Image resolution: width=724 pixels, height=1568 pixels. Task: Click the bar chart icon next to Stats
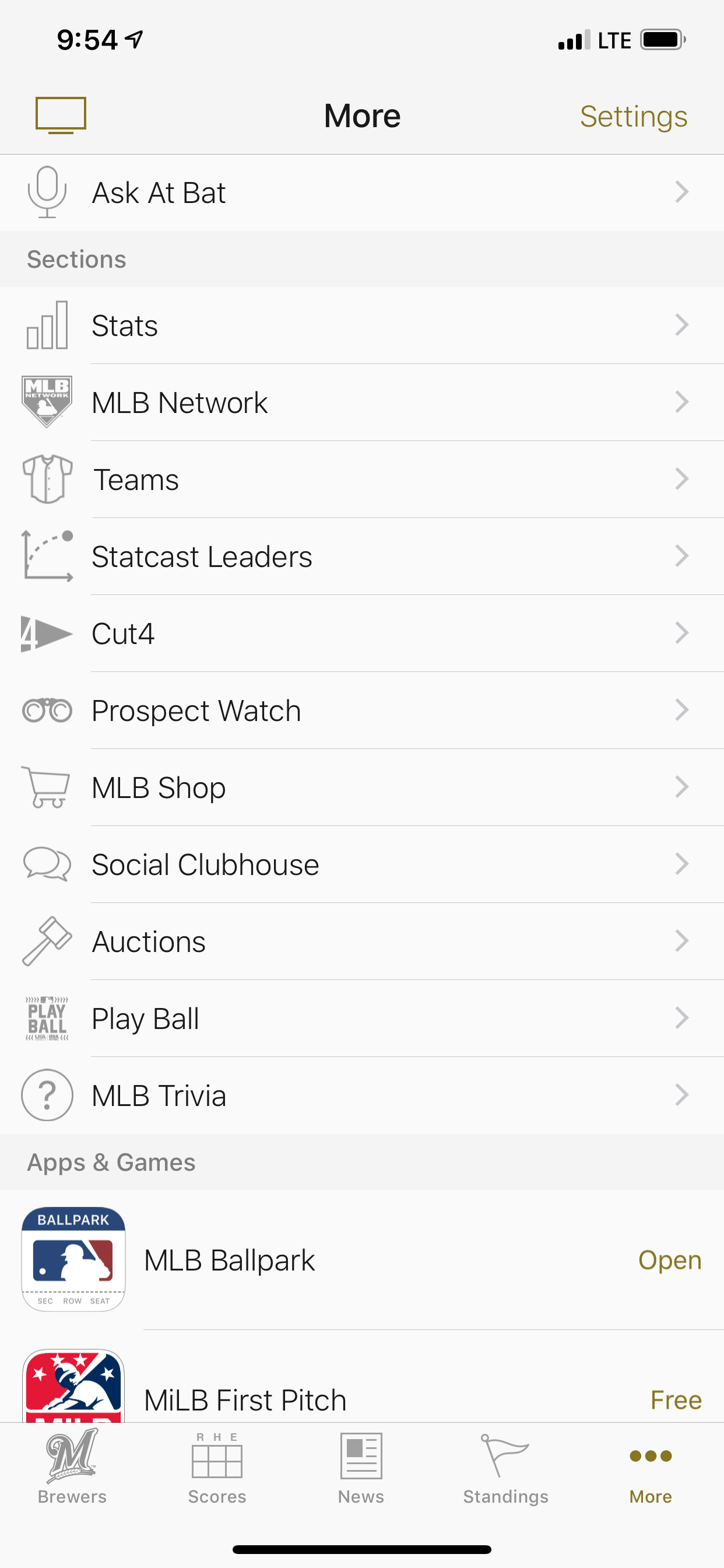click(x=47, y=325)
